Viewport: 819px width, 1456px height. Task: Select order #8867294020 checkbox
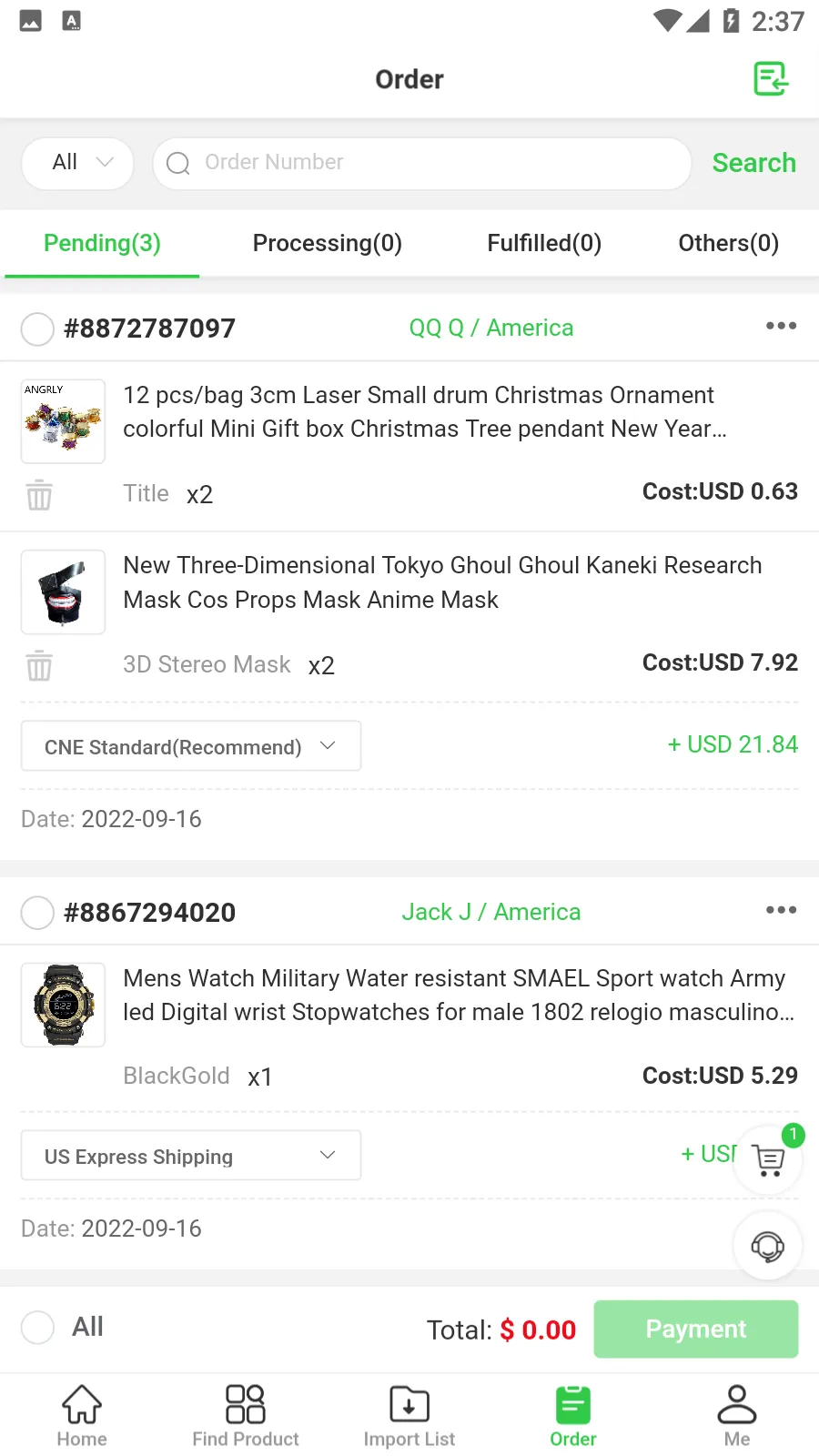(x=37, y=912)
